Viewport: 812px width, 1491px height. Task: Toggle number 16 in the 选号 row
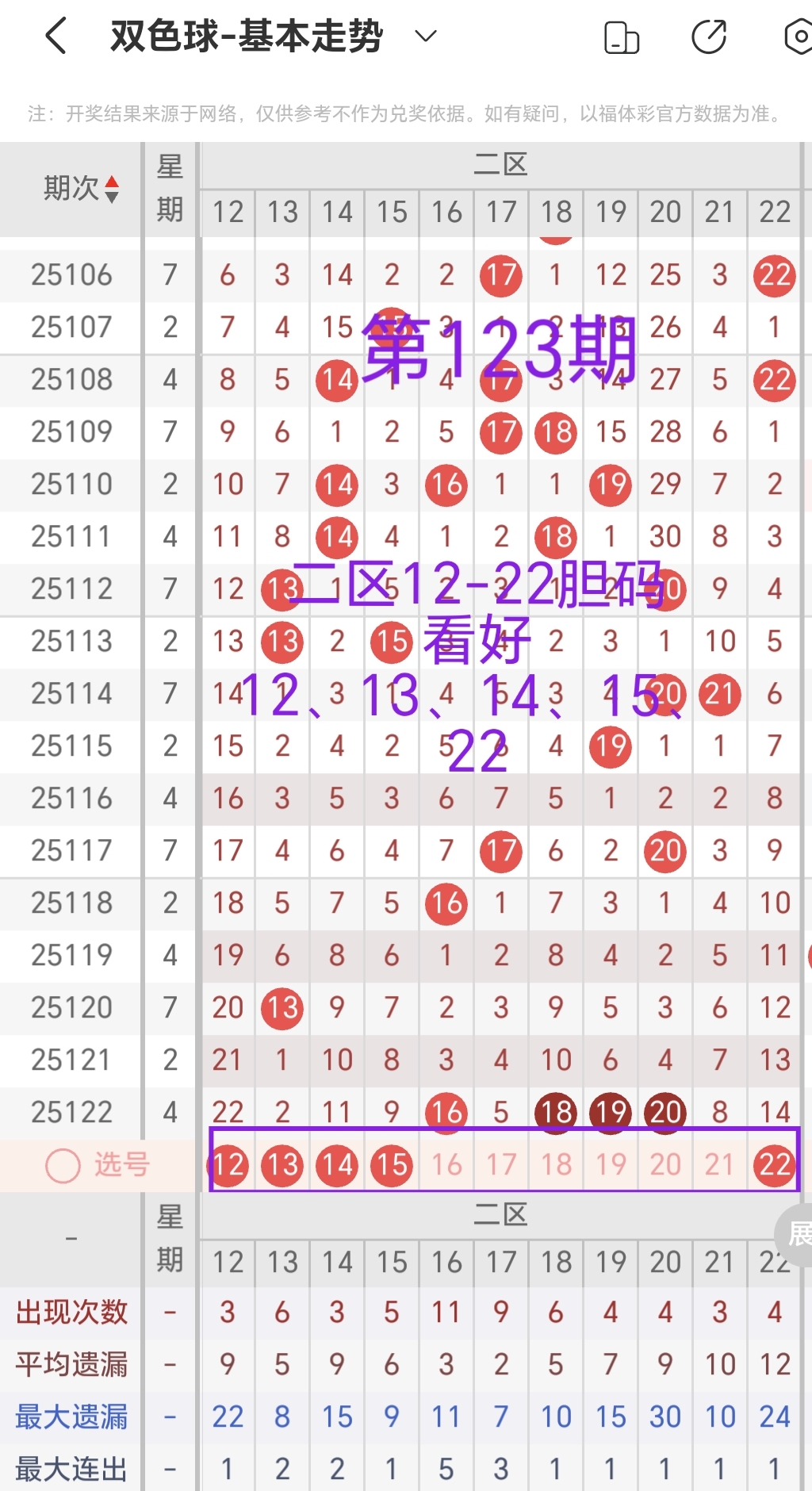(x=446, y=1164)
